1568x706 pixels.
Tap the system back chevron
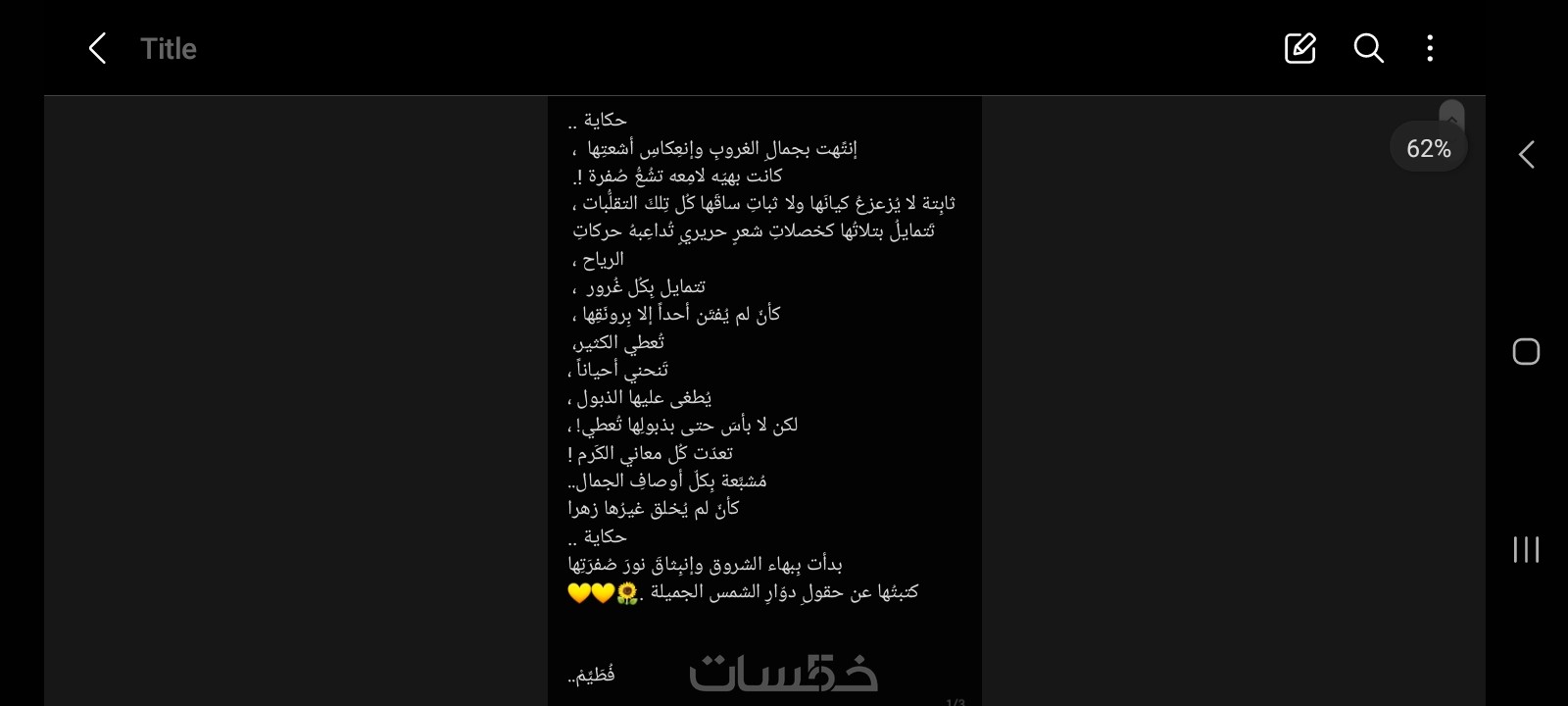point(1526,155)
